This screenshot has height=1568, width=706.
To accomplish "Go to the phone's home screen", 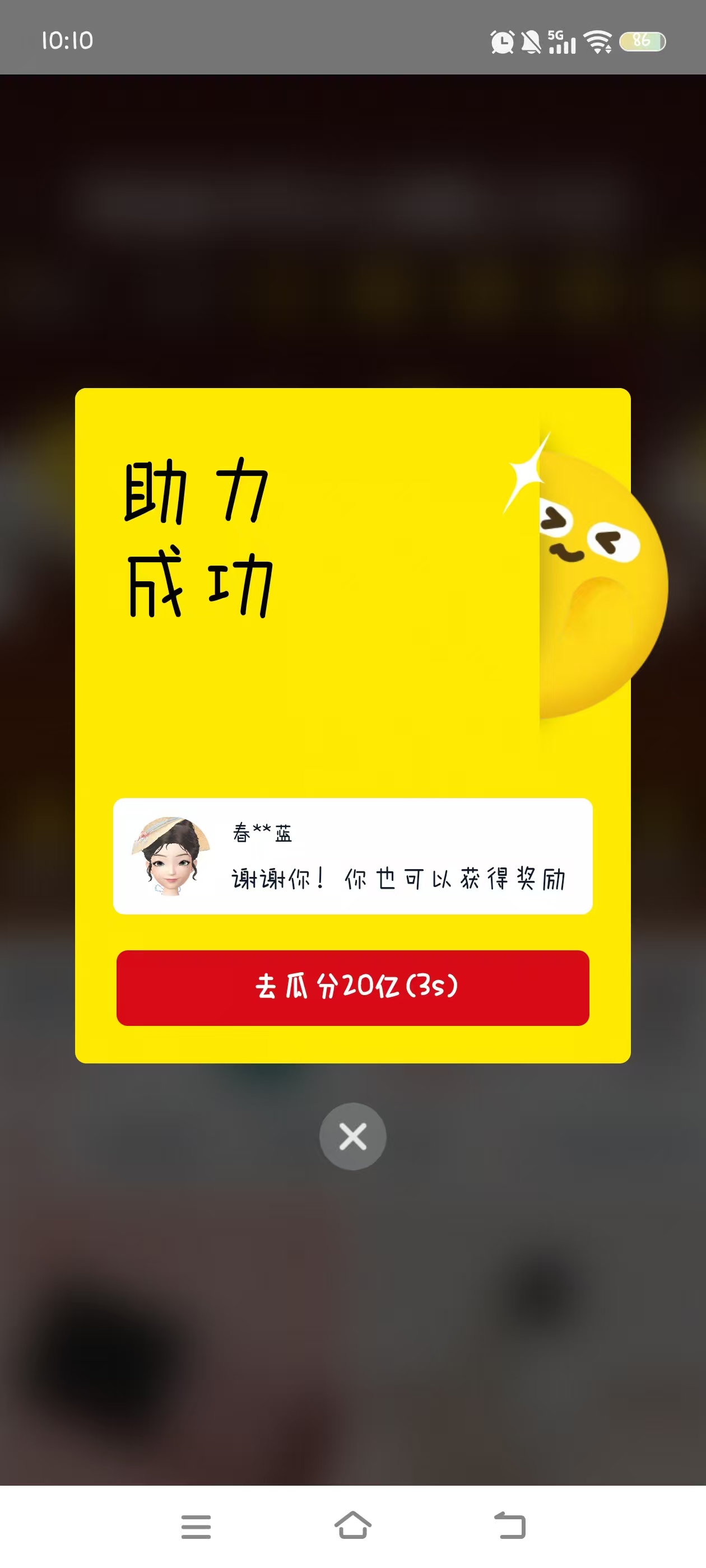I will click(352, 1525).
